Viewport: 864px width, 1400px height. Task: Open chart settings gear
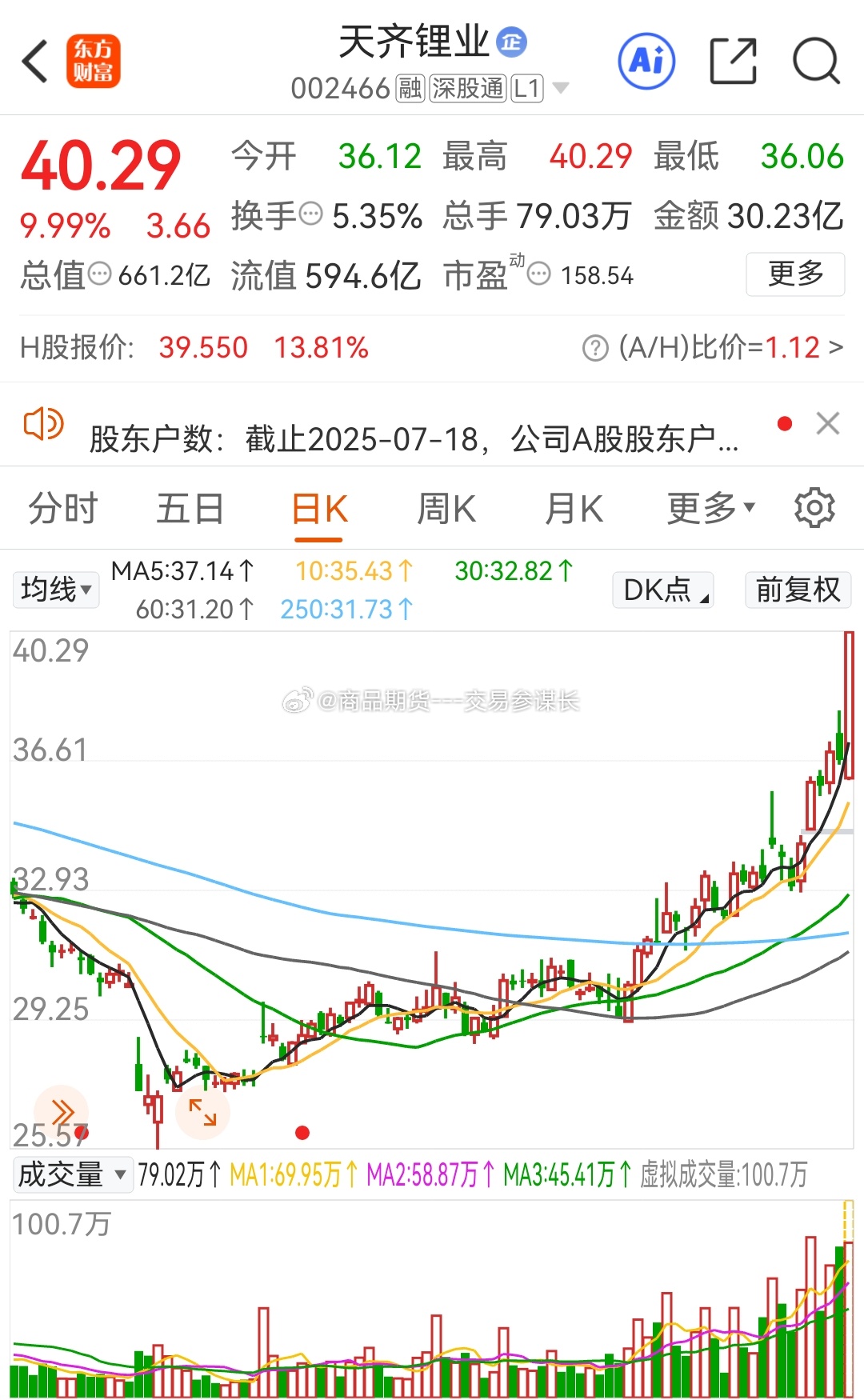[814, 508]
